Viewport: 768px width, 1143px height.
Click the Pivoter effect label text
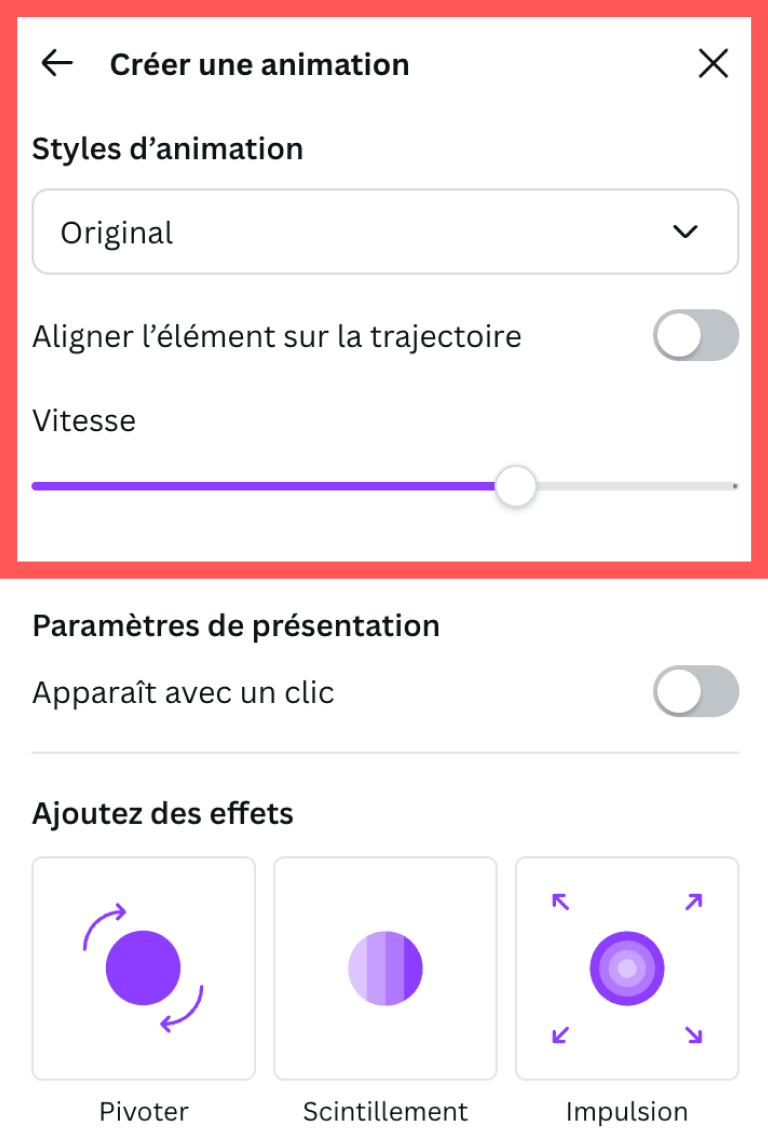point(143,1111)
